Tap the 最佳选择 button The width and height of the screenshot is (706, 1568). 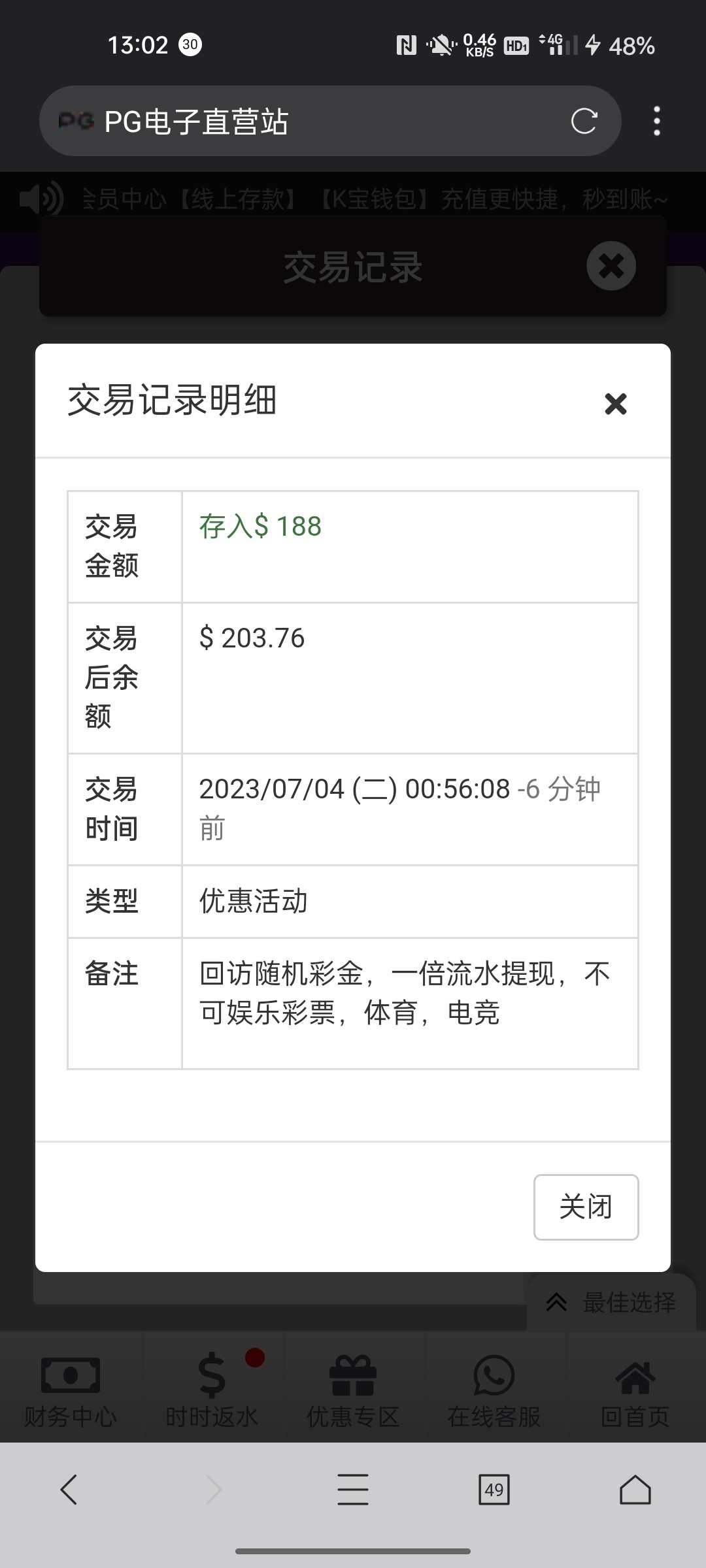click(x=612, y=1302)
